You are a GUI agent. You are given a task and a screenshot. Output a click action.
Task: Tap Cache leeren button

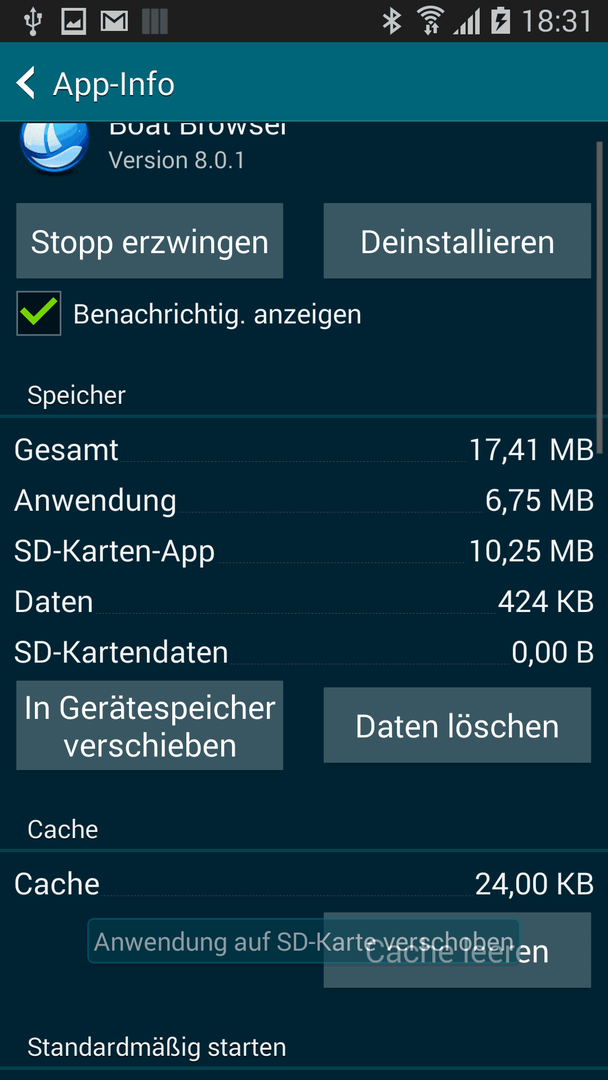[457, 950]
